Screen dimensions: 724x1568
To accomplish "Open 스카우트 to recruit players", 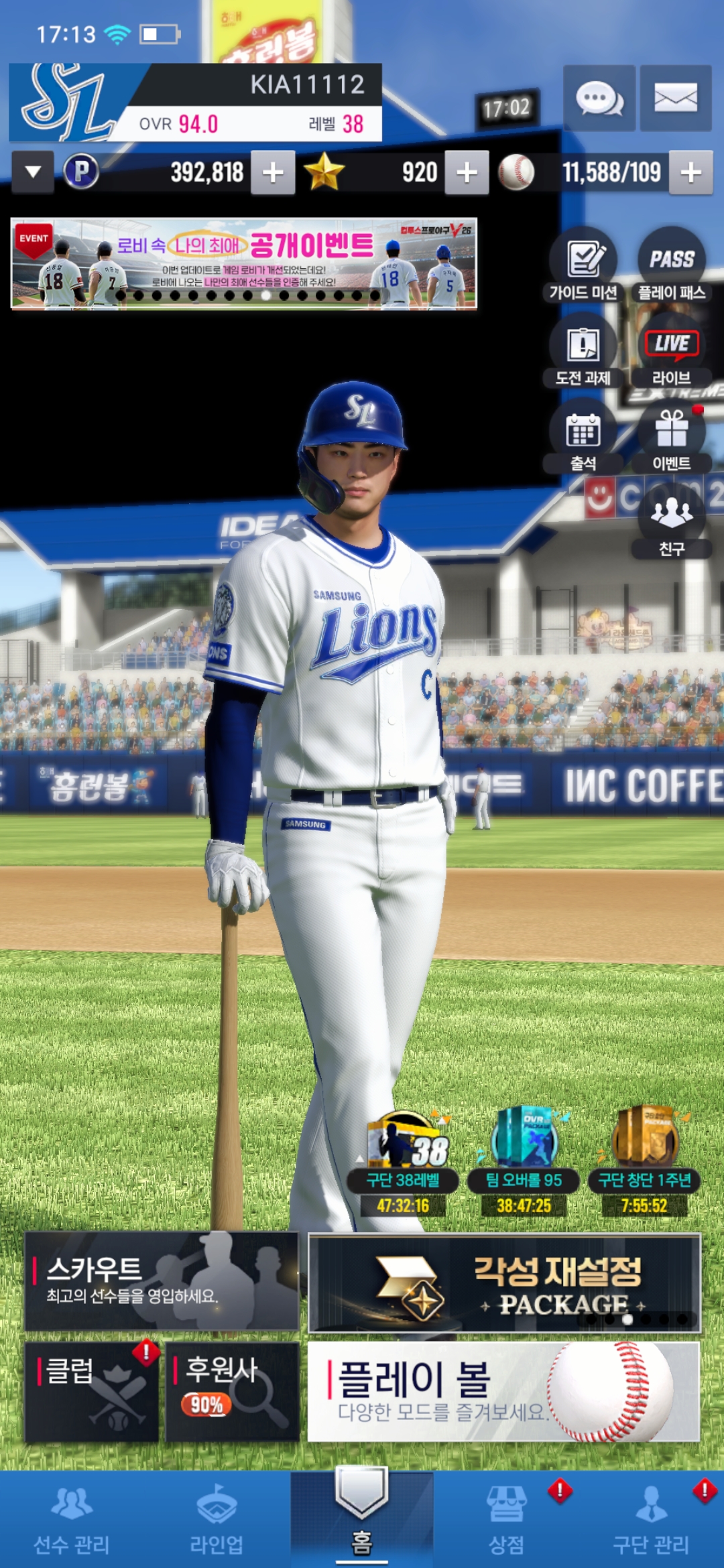I will (x=162, y=1281).
